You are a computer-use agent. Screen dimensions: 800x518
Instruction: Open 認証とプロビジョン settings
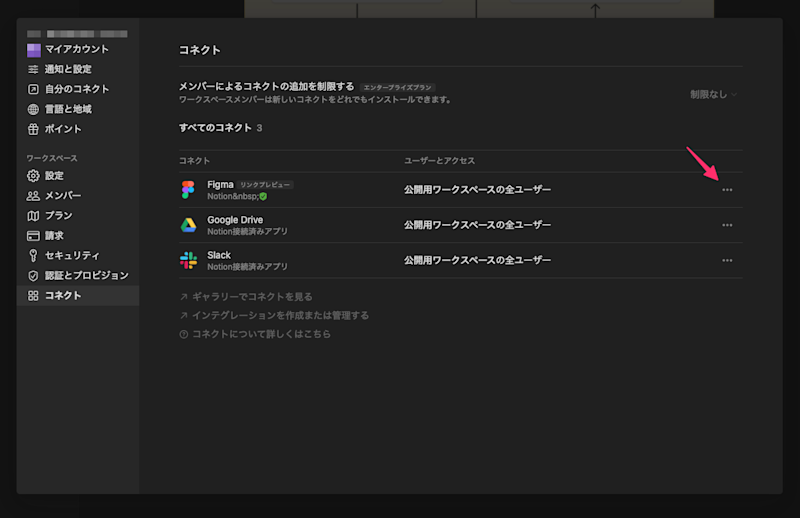pyautogui.click(x=86, y=275)
